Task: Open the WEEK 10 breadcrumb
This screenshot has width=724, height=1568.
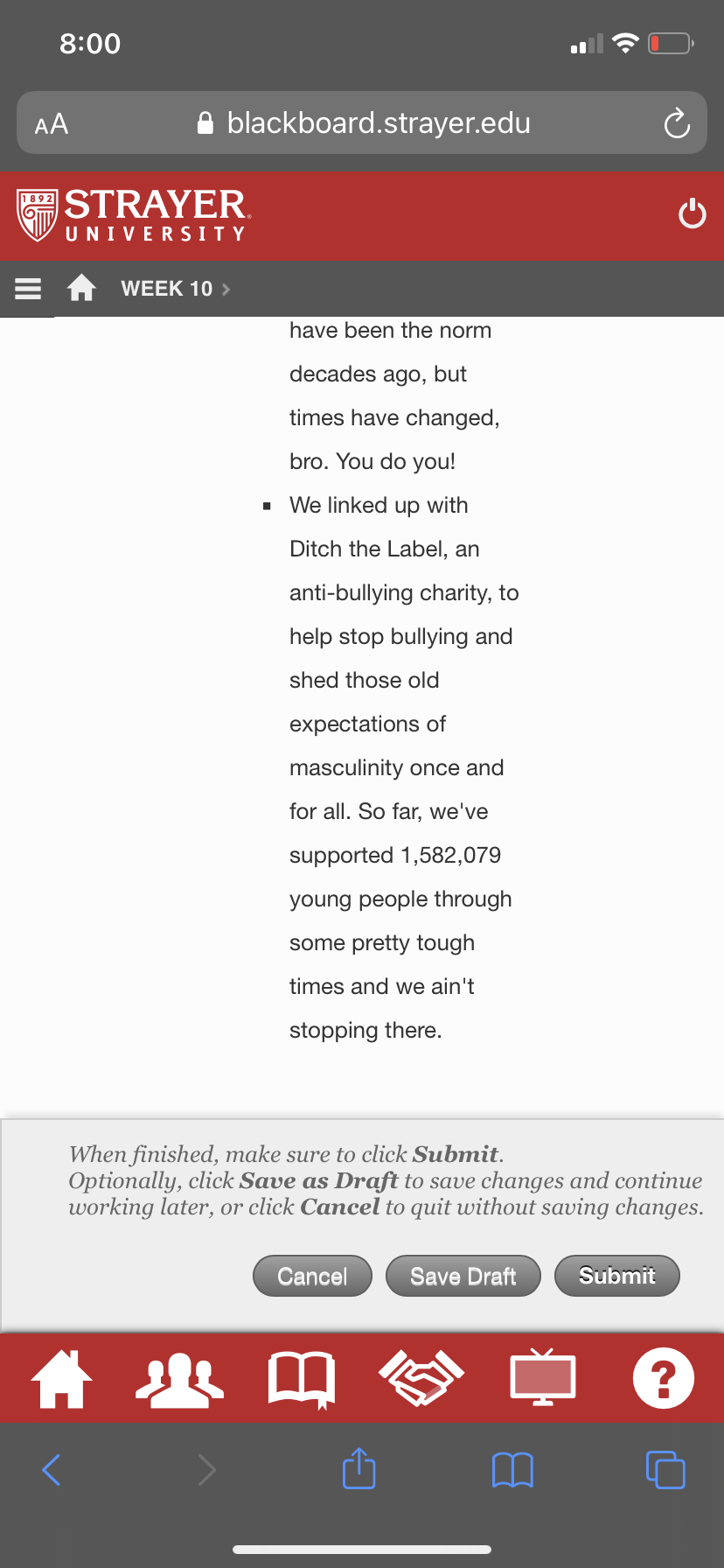Action: 175,289
